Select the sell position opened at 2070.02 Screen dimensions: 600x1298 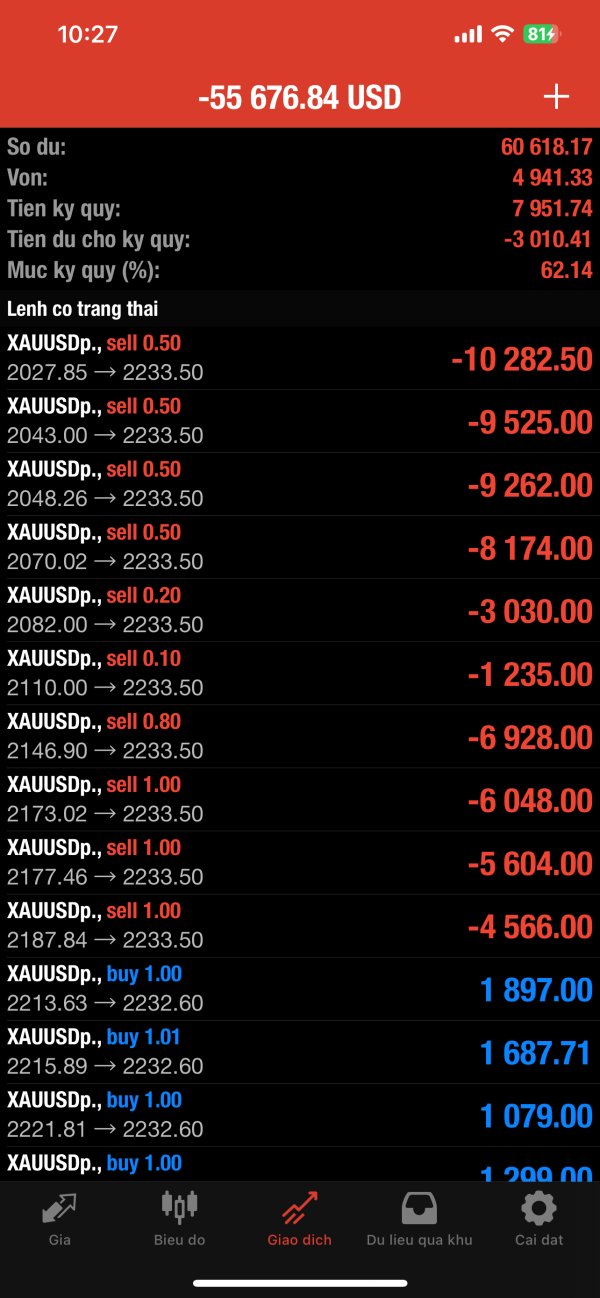pyautogui.click(x=300, y=547)
